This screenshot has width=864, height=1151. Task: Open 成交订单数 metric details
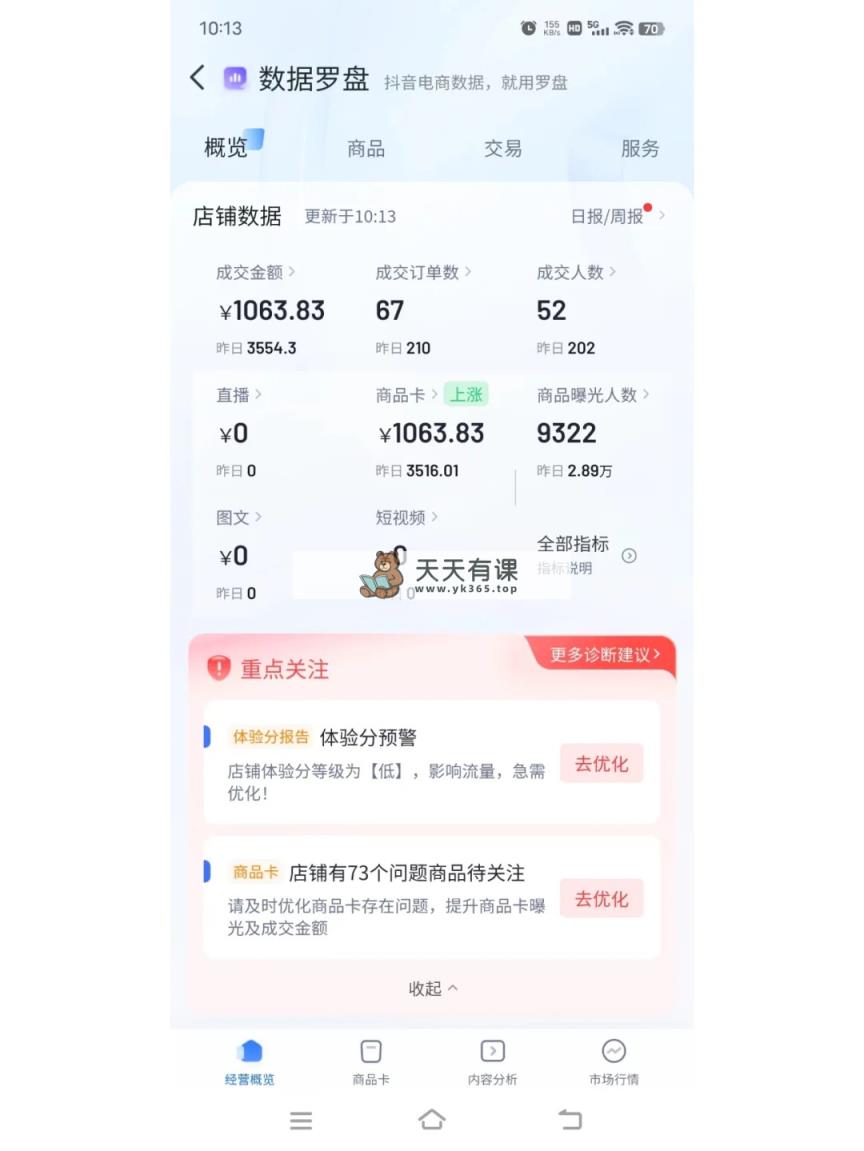tap(423, 272)
